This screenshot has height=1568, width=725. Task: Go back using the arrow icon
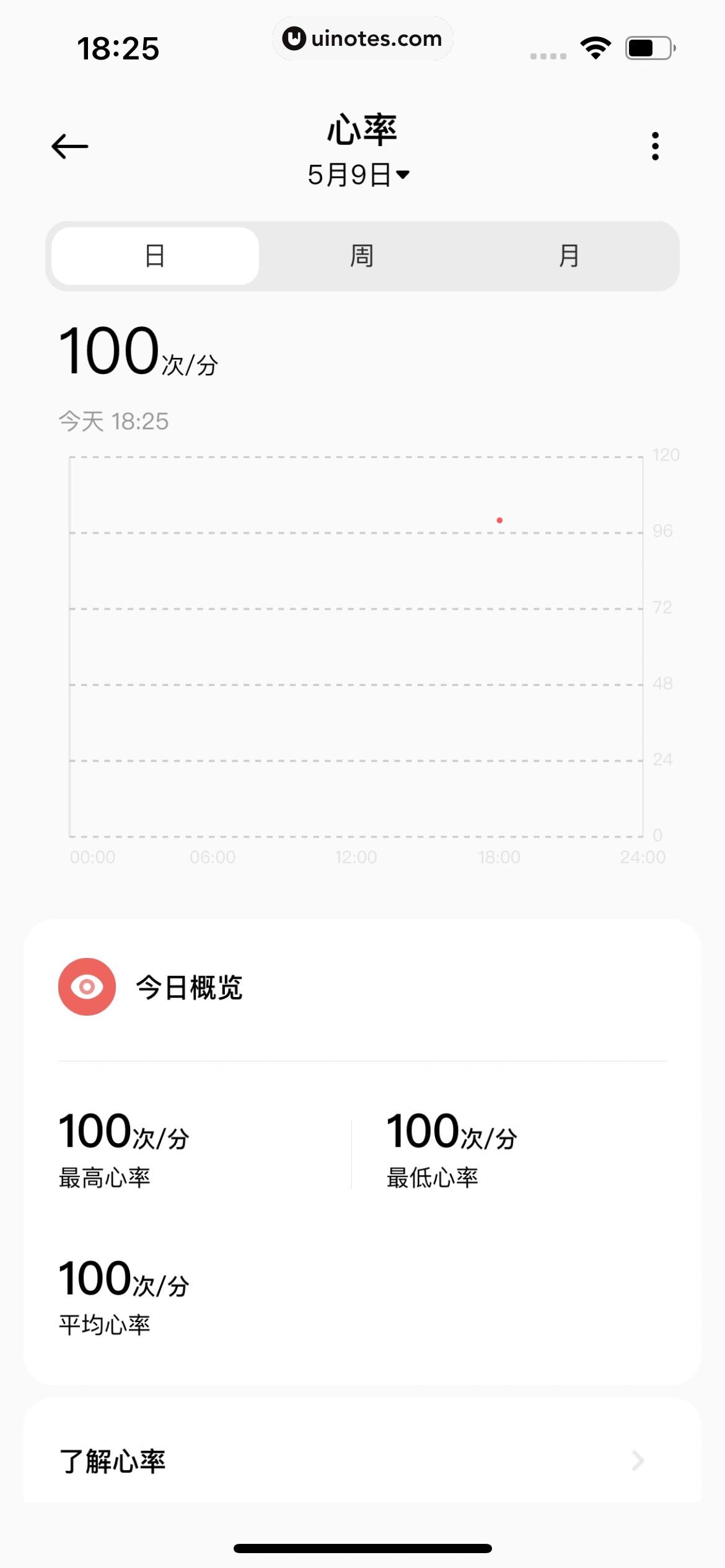69,147
